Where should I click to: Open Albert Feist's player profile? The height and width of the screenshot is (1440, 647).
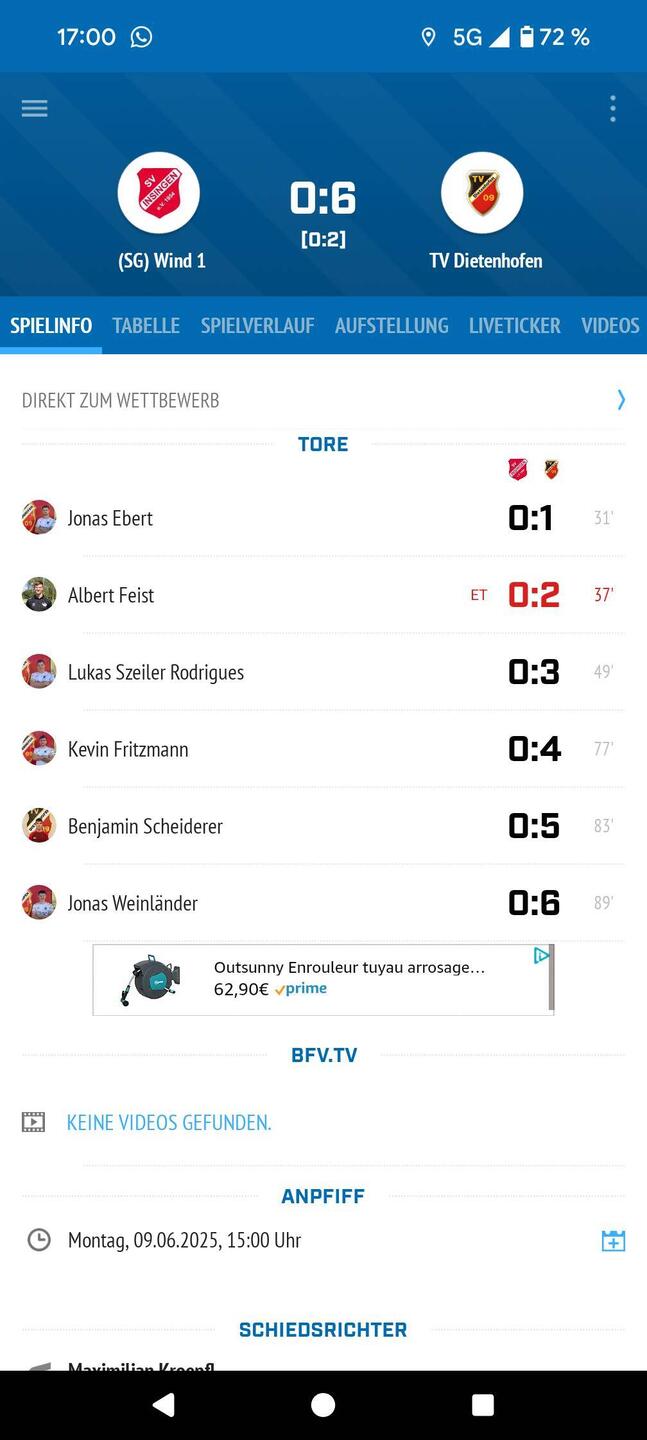tap(111, 595)
